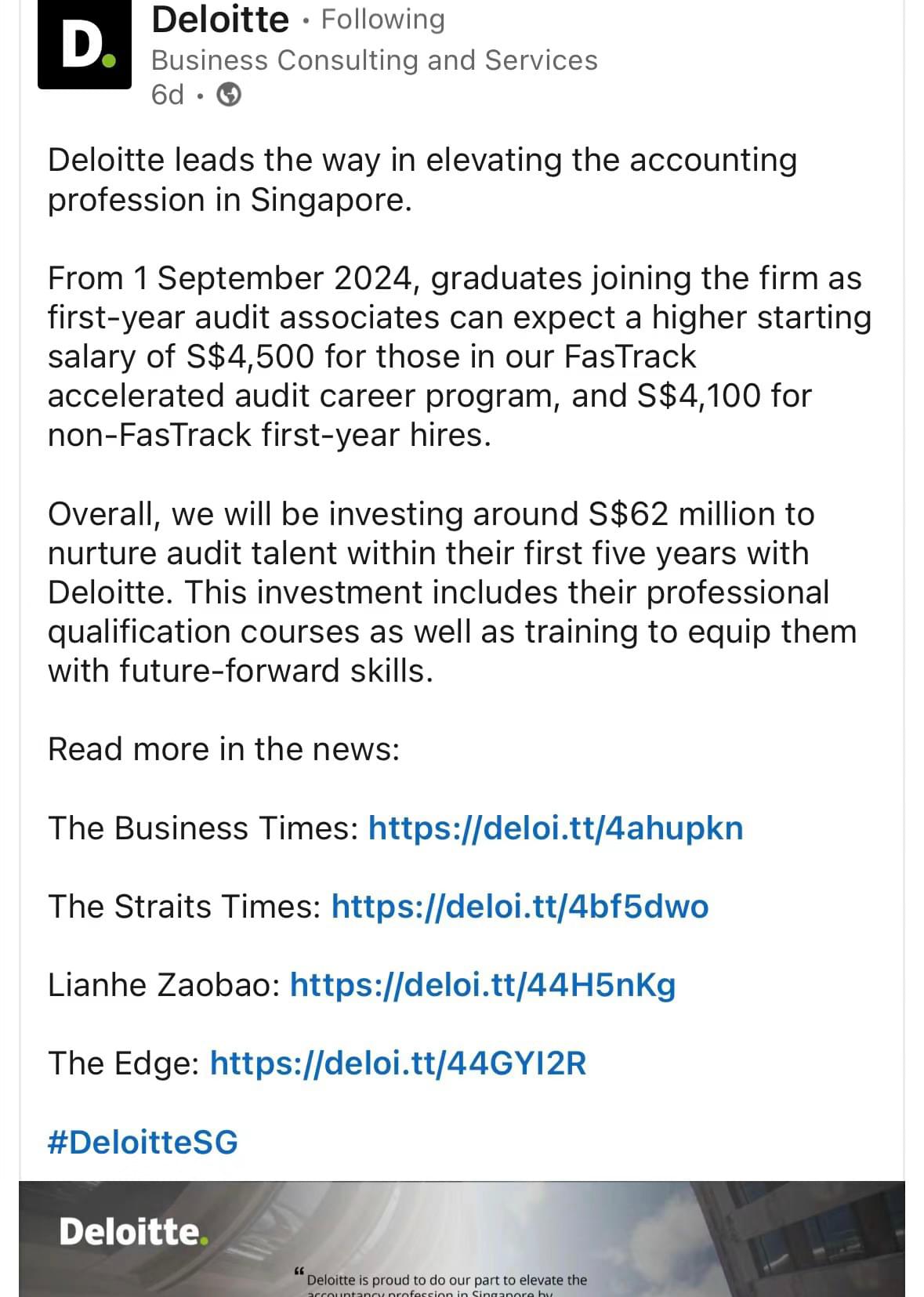This screenshot has width=924, height=1297.
Task: Open The Edge article link
Action: [397, 1063]
